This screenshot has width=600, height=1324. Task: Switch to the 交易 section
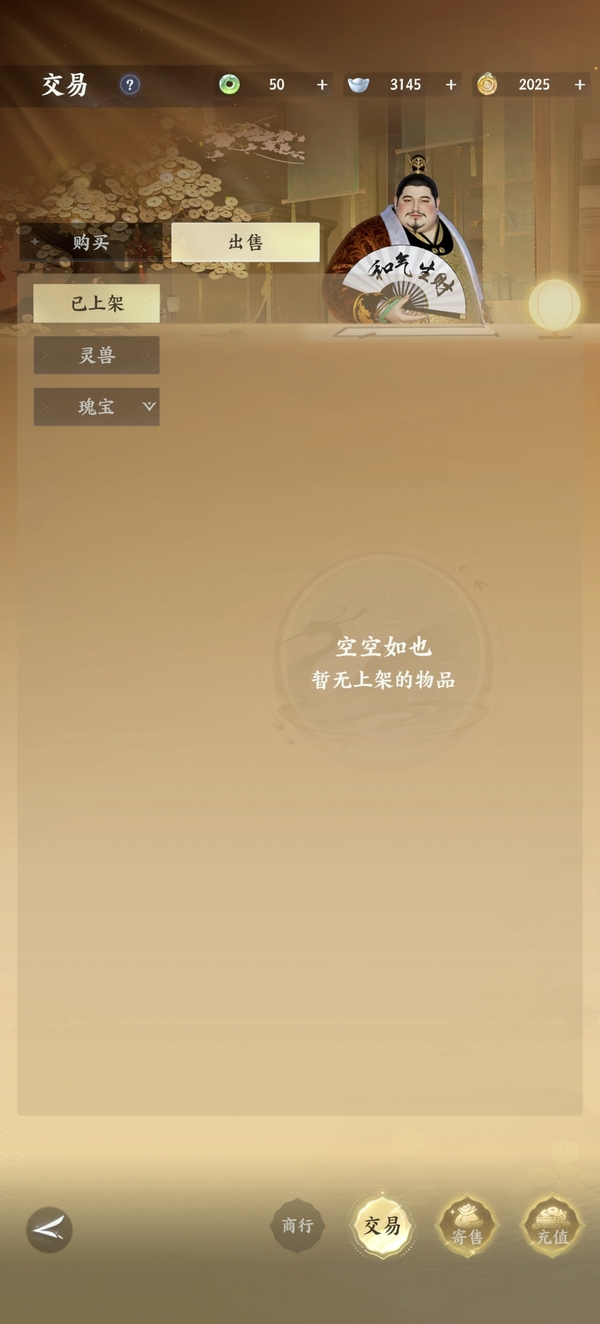[382, 1226]
